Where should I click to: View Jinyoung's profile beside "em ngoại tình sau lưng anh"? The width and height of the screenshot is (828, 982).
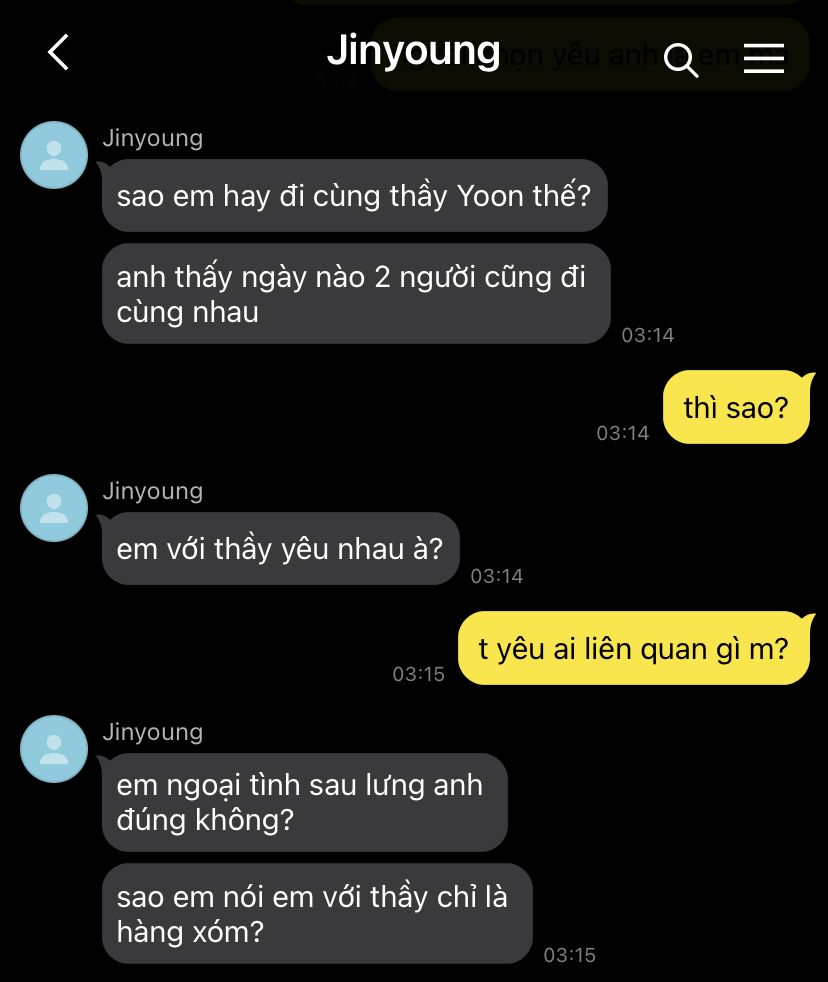click(54, 749)
